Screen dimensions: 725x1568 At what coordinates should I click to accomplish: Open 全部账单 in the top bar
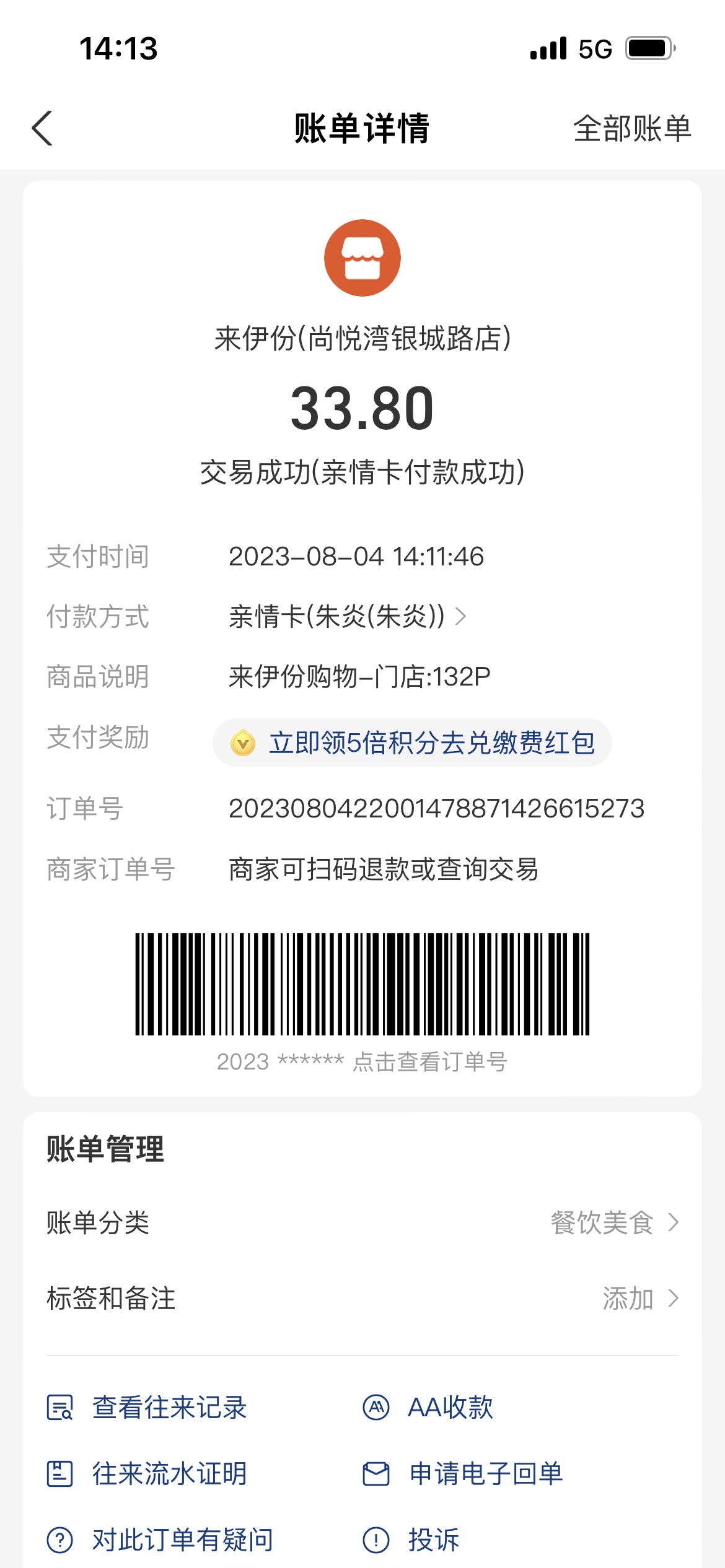pyautogui.click(x=632, y=129)
